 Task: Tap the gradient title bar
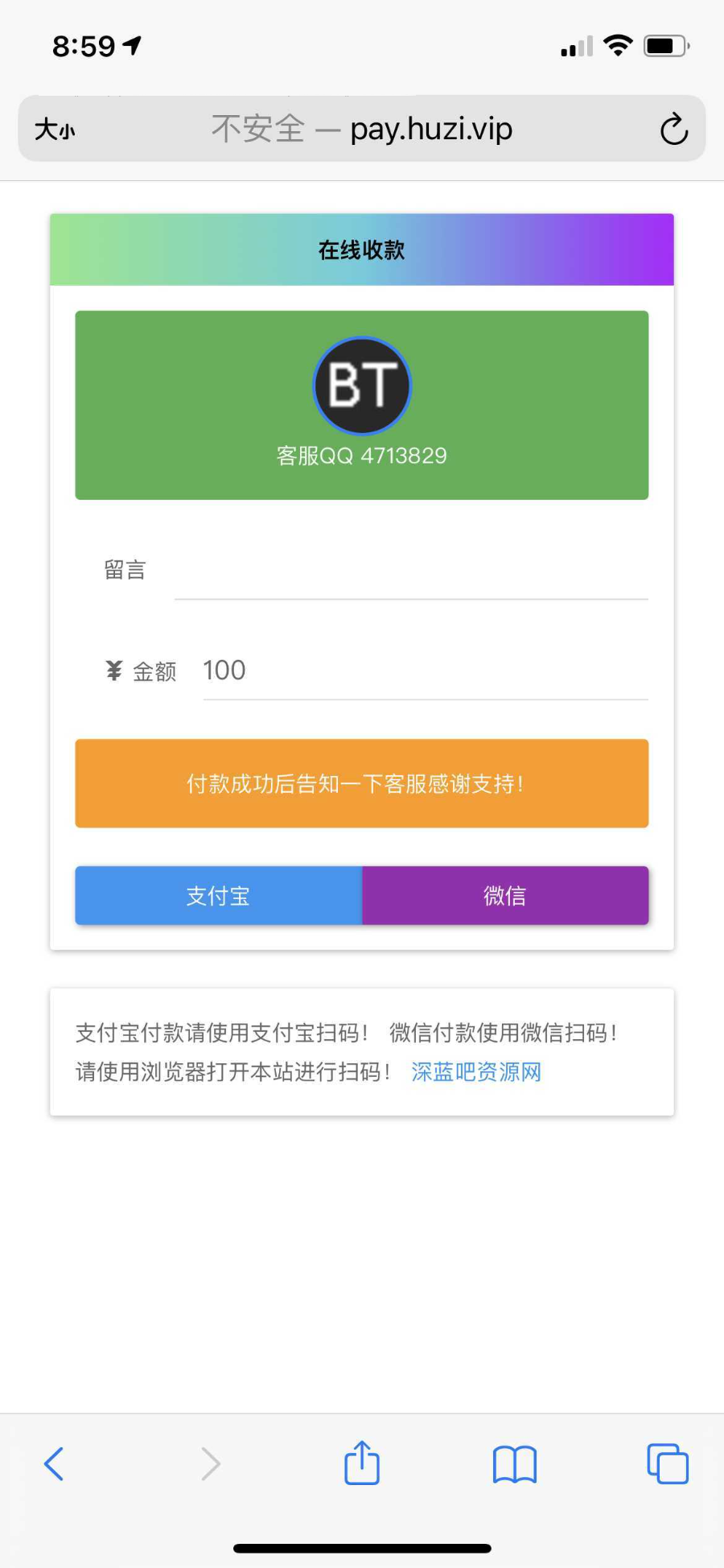[x=361, y=250]
